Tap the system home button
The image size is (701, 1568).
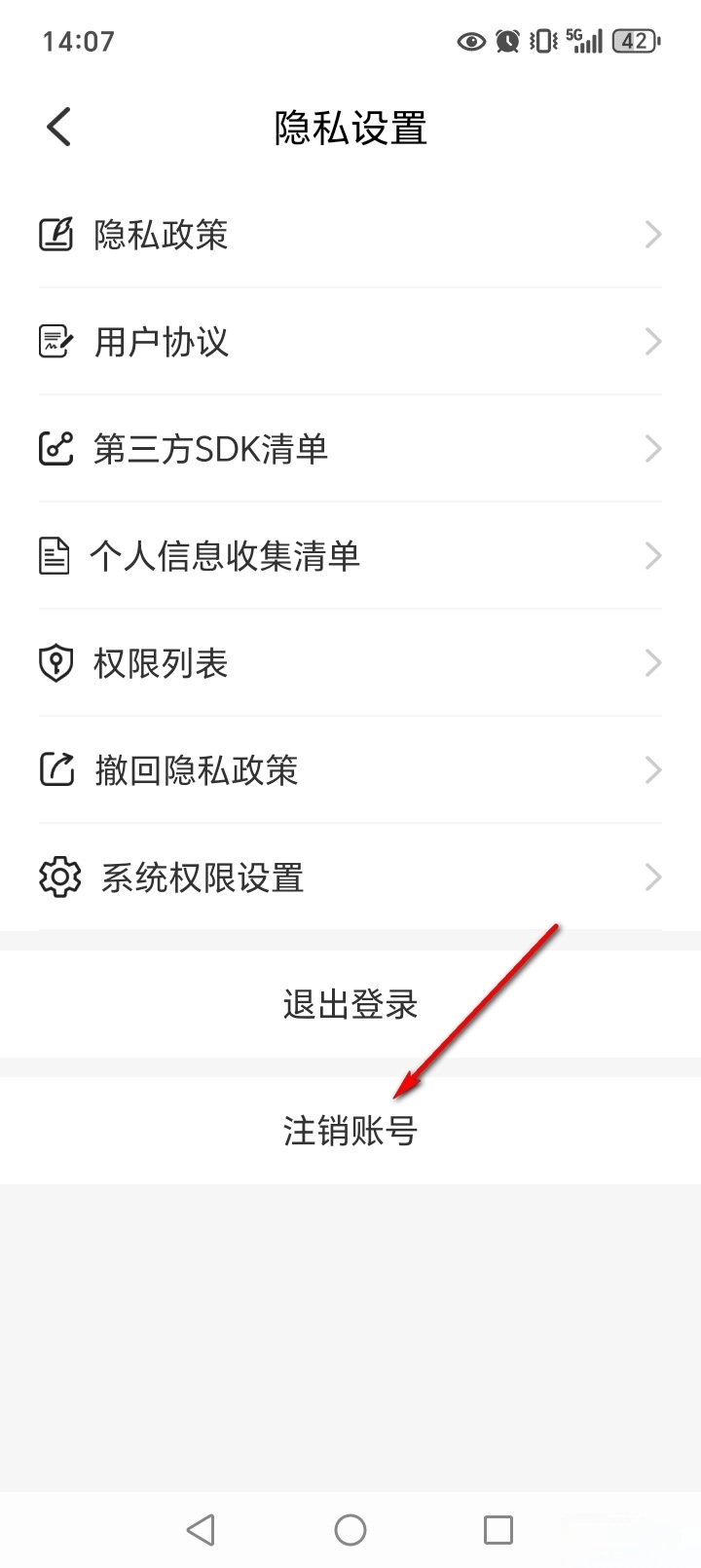(x=350, y=1529)
